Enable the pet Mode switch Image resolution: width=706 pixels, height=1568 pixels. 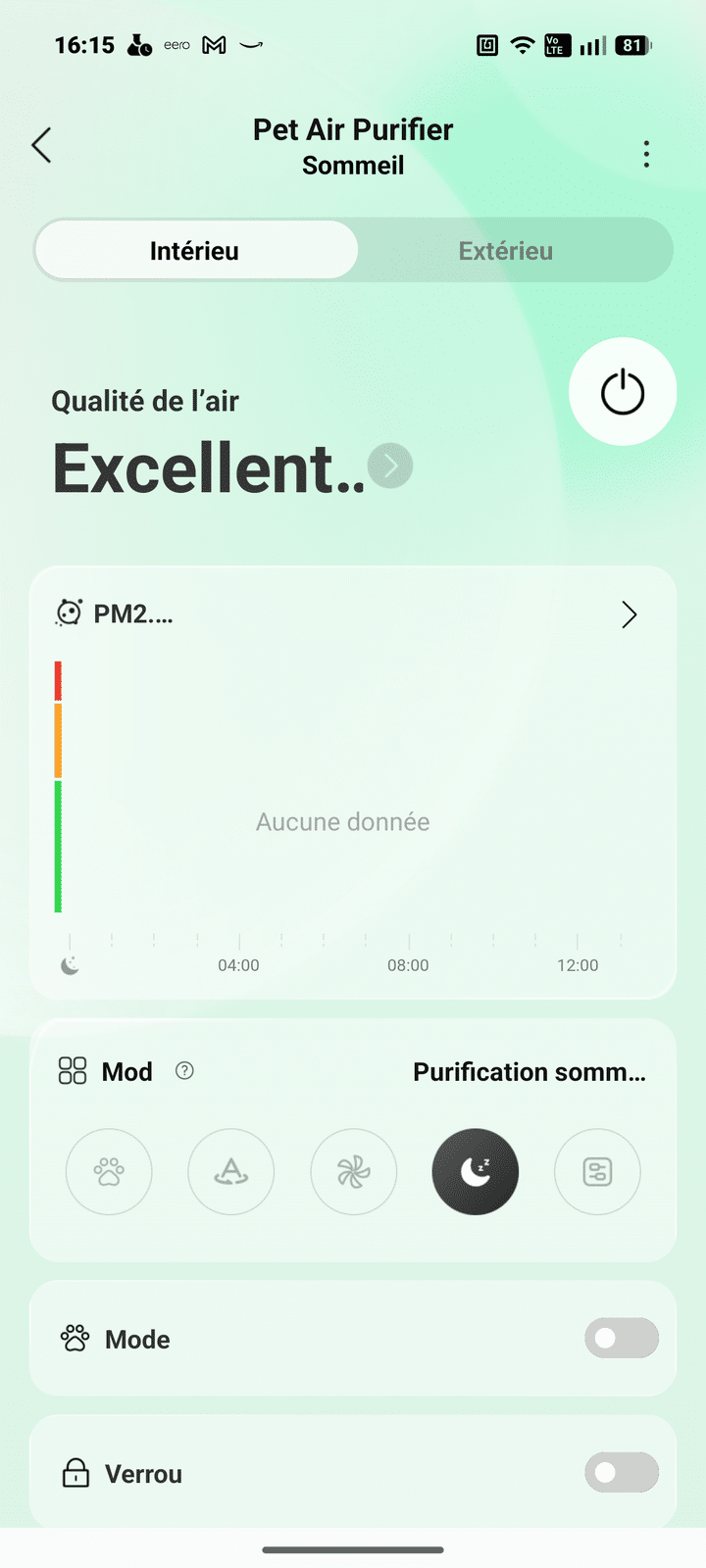[621, 1339]
